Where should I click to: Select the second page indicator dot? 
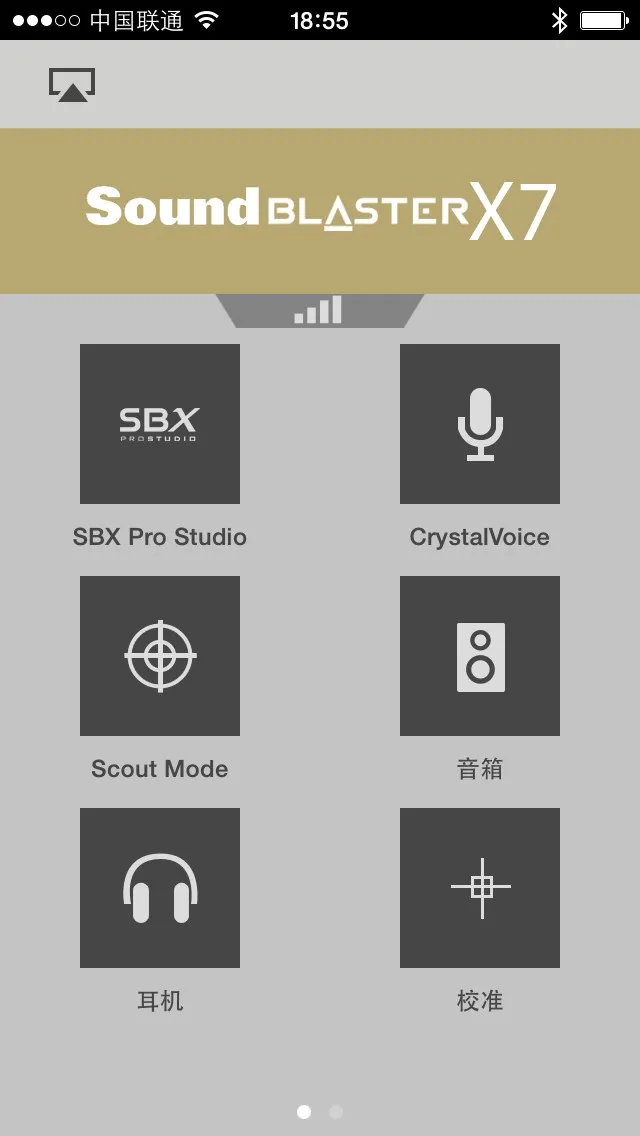tap(336, 1112)
